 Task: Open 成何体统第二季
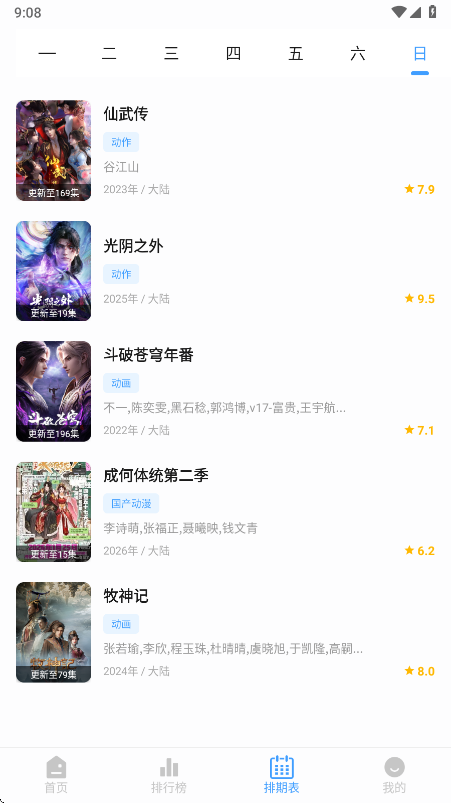point(225,512)
